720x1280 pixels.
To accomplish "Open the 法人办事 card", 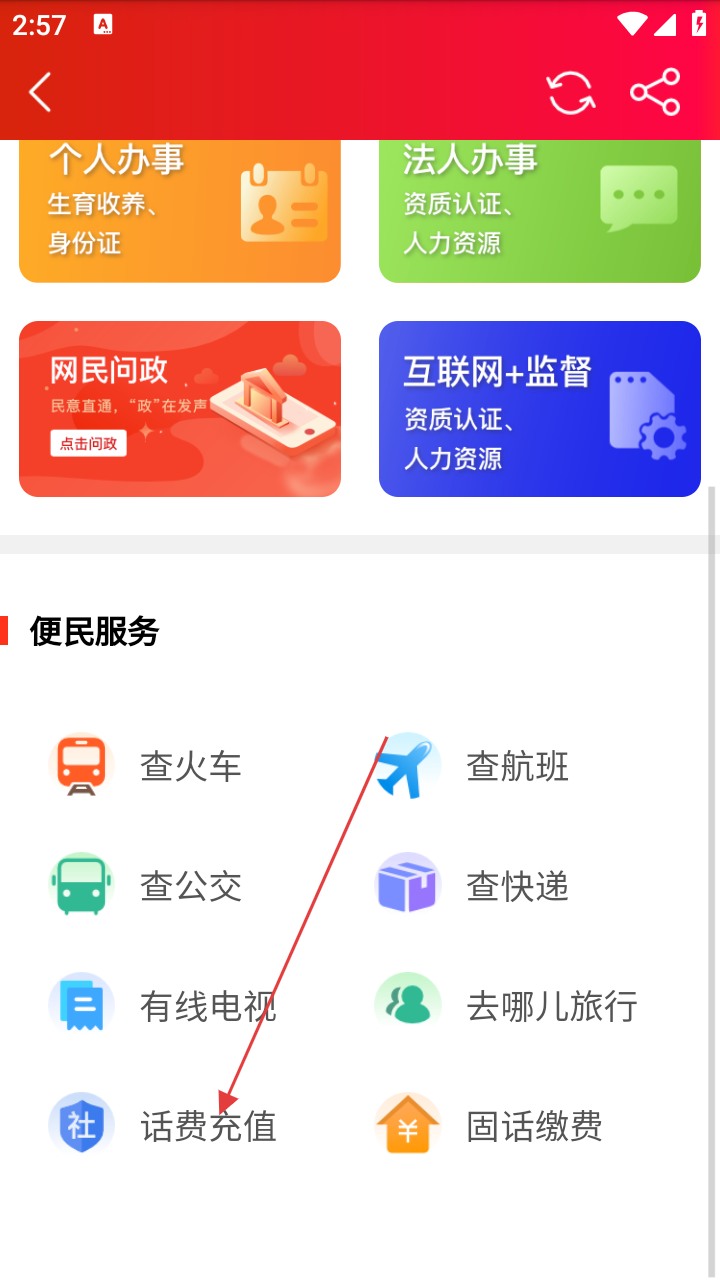I will (x=540, y=208).
